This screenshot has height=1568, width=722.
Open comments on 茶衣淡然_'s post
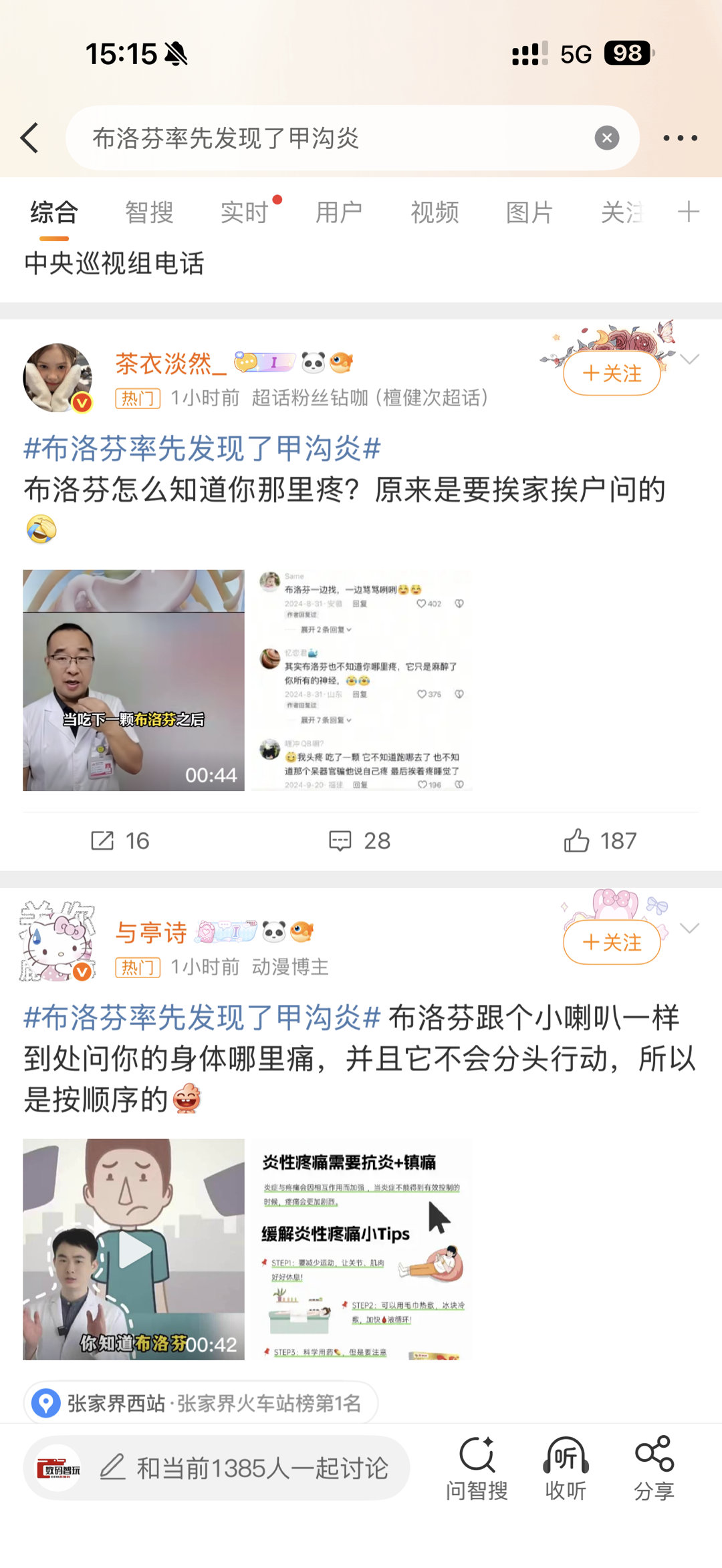pyautogui.click(x=360, y=840)
